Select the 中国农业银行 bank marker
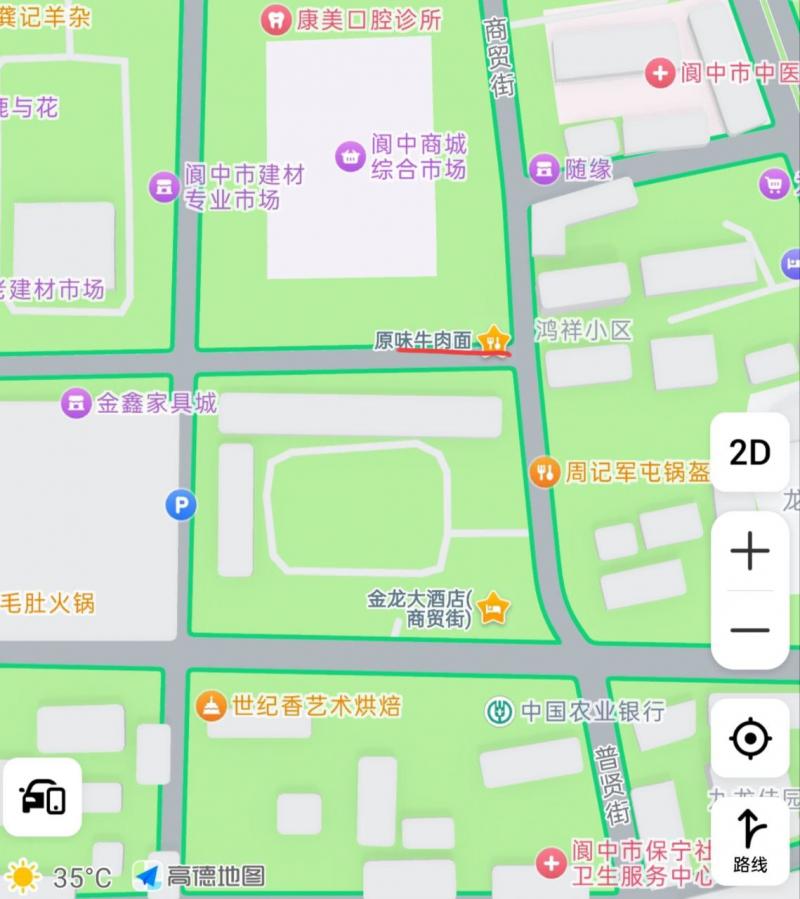Viewport: 800px width, 899px height. point(499,712)
